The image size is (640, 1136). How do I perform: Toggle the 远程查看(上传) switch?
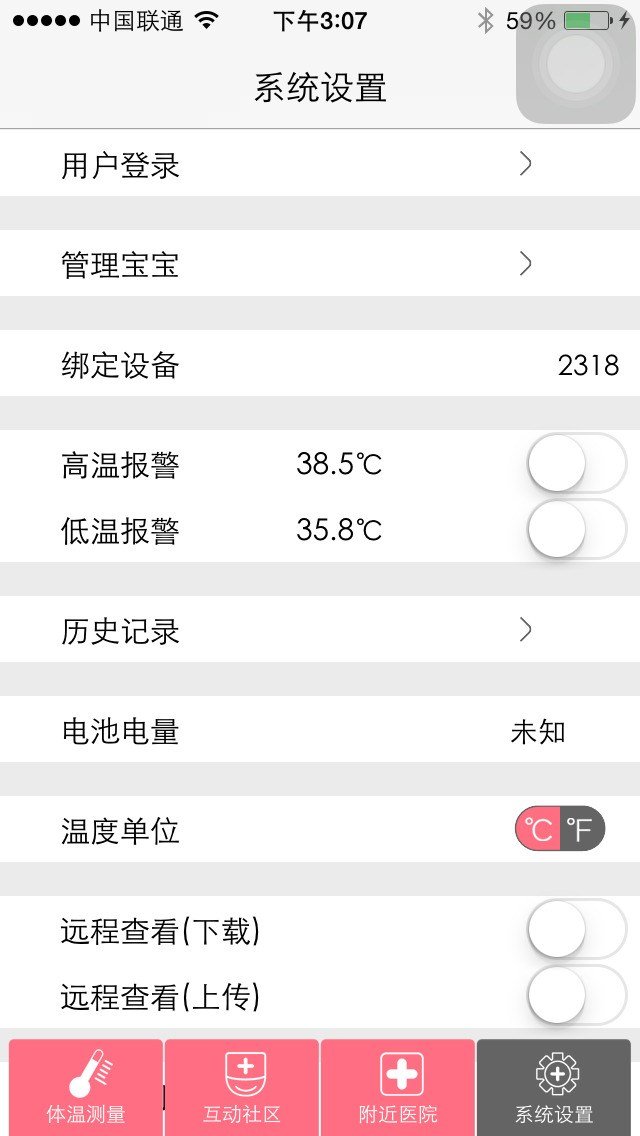(x=575, y=995)
